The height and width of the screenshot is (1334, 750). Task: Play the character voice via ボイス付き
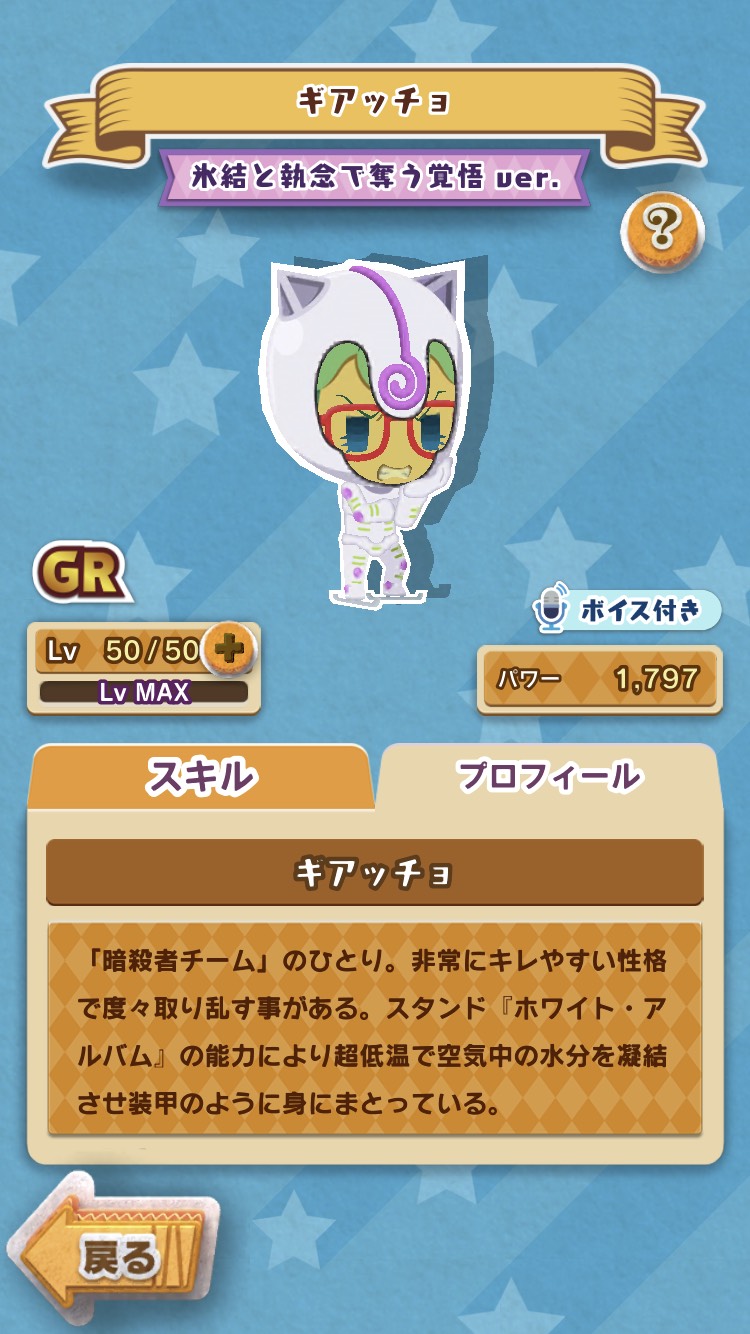[628, 610]
